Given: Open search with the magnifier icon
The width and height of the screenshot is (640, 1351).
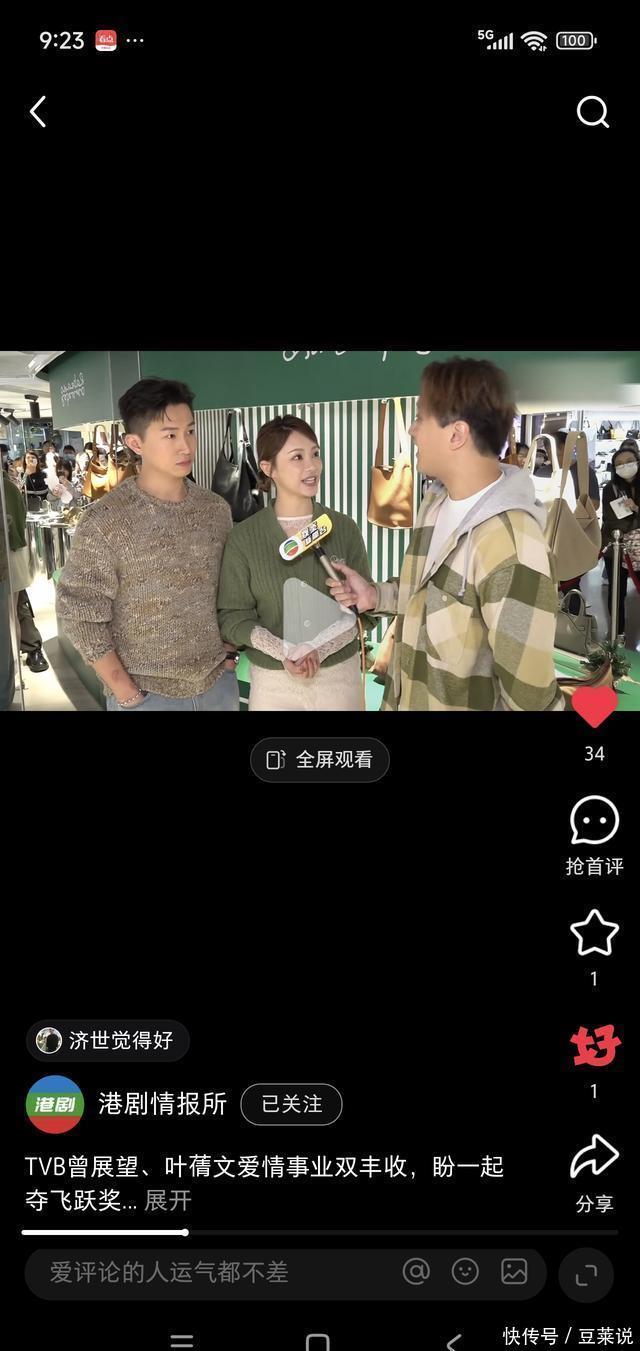Looking at the screenshot, I should point(593,112).
